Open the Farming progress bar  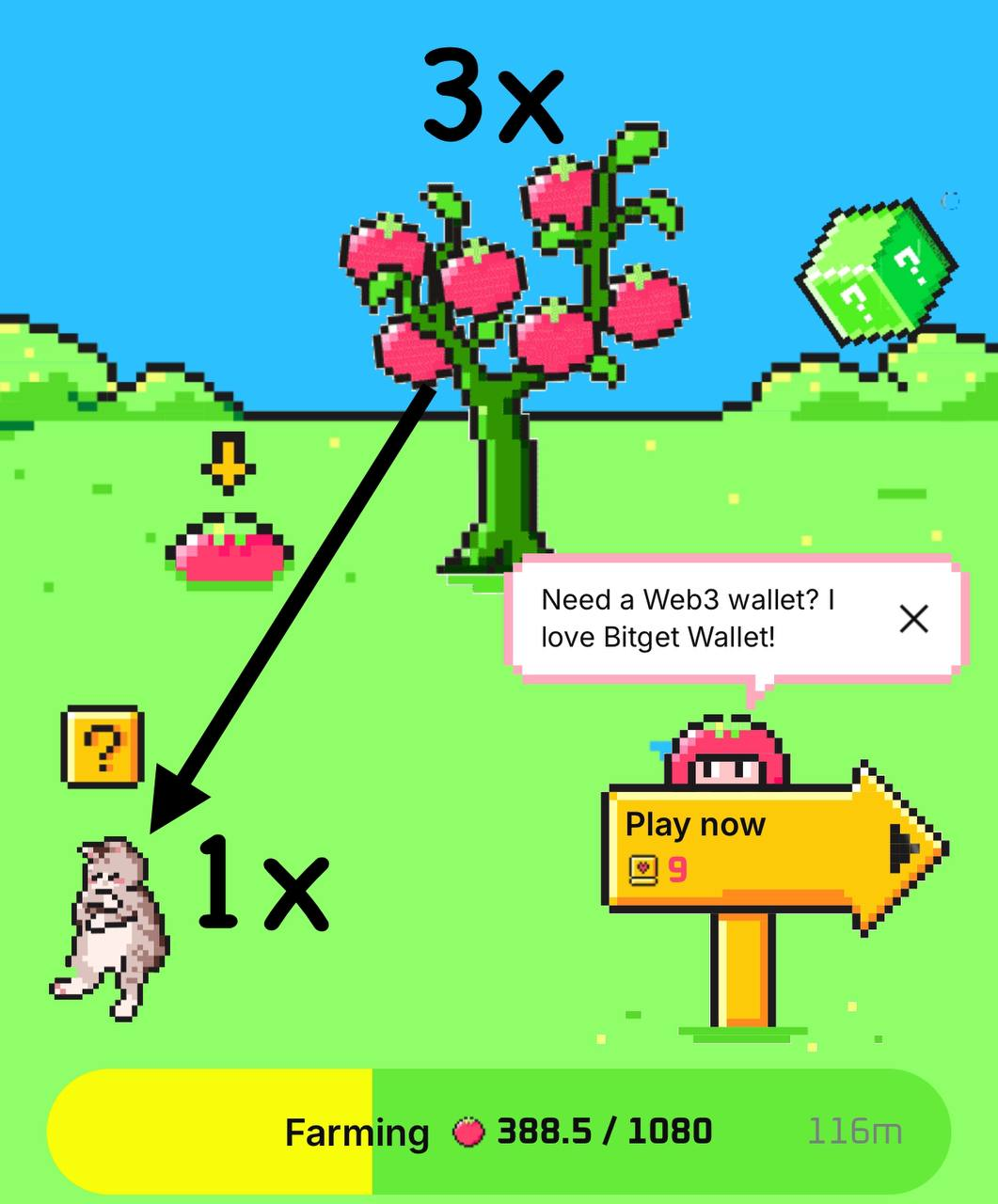pyautogui.click(x=499, y=1131)
